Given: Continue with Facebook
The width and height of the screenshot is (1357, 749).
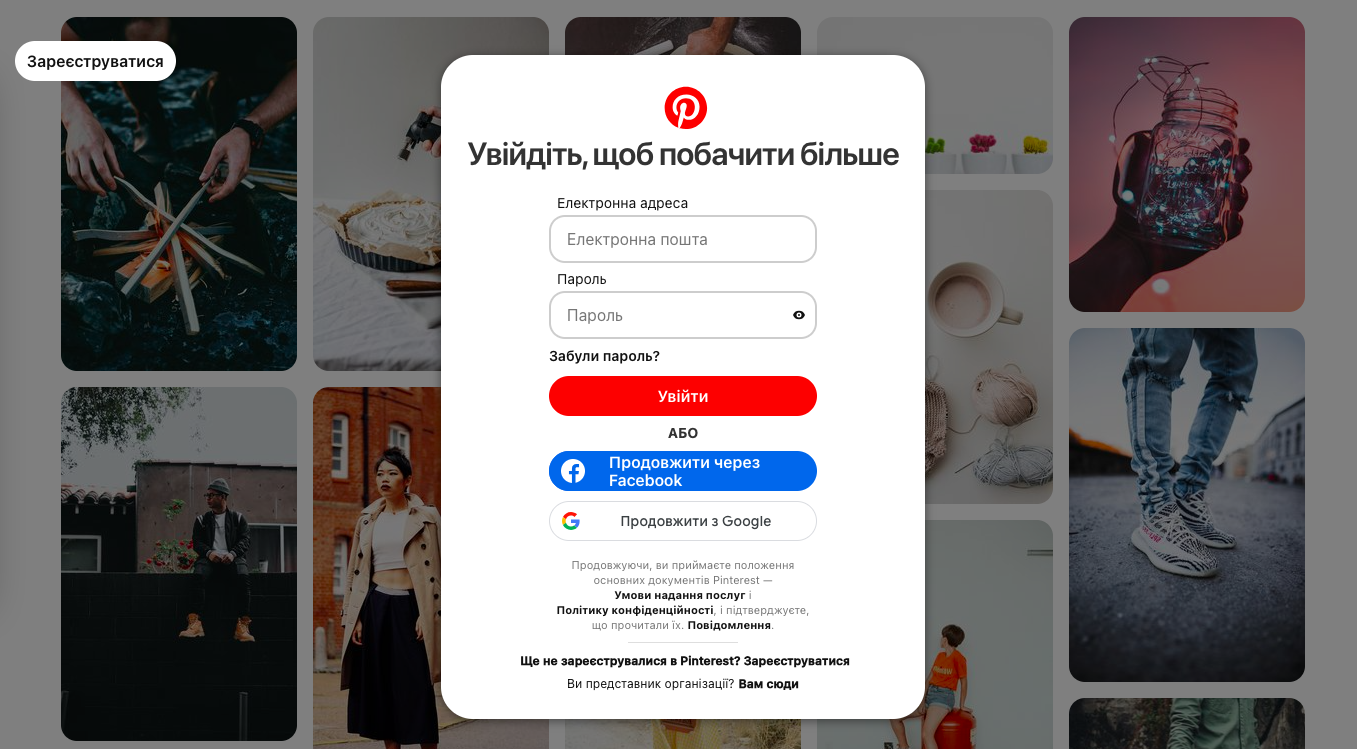Looking at the screenshot, I should pos(682,471).
